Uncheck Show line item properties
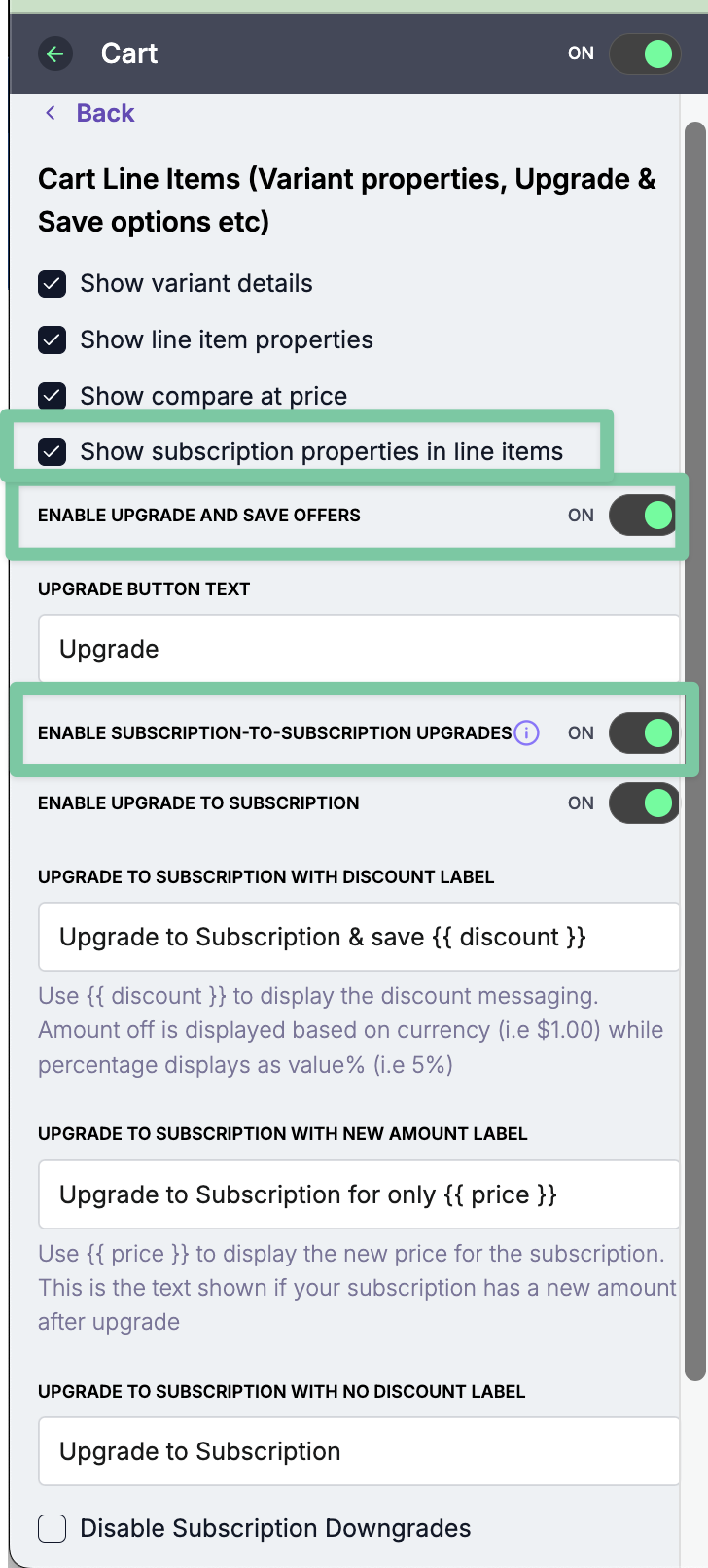This screenshot has width=708, height=1568. tap(53, 340)
